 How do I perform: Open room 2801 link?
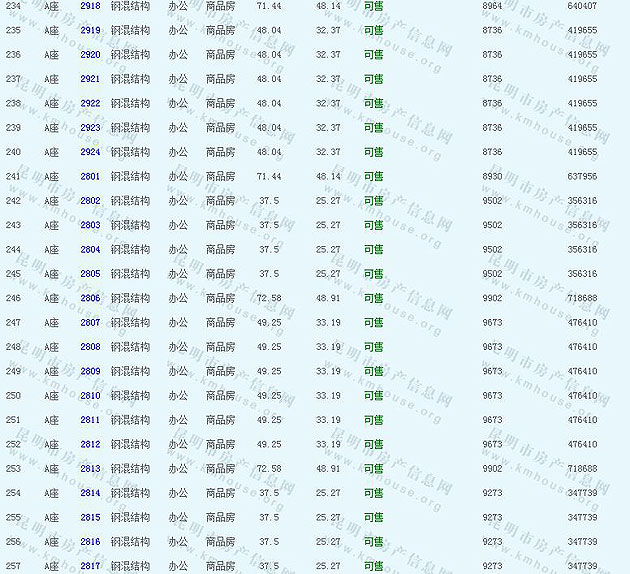pos(90,177)
